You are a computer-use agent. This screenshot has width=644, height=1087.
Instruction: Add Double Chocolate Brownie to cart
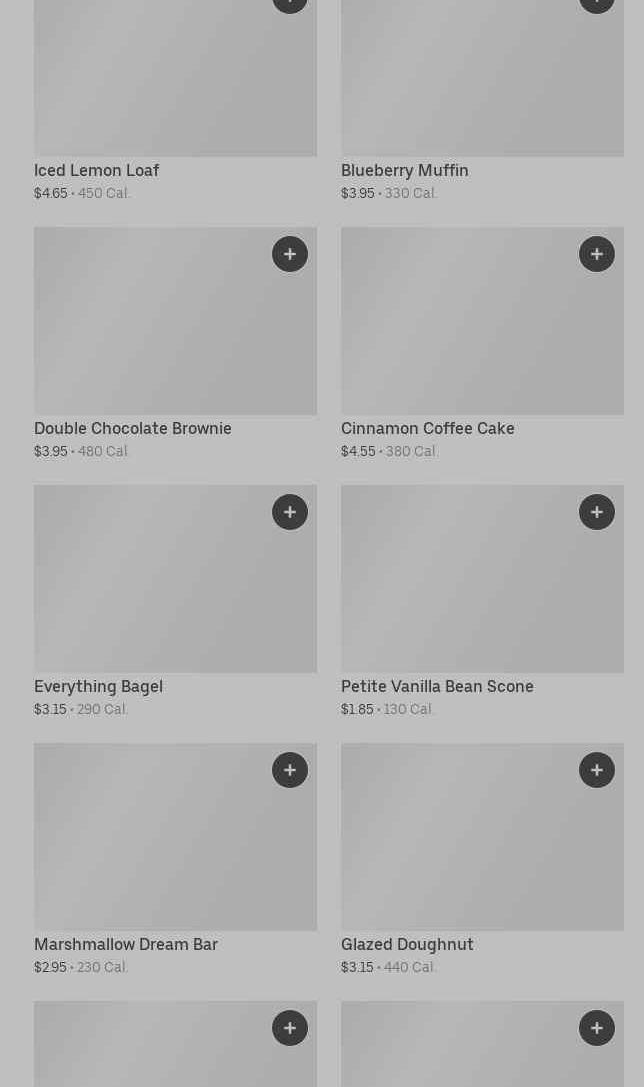290,254
